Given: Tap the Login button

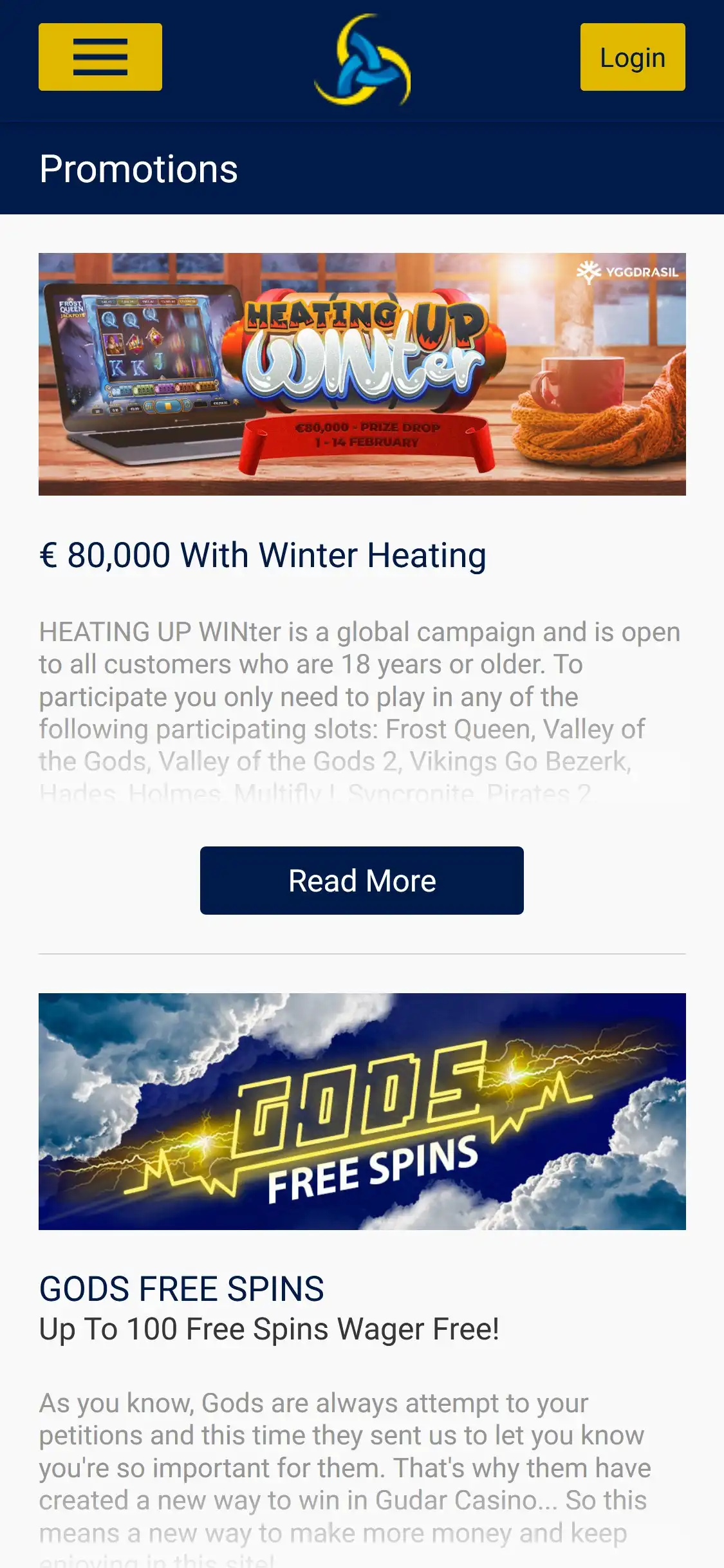Looking at the screenshot, I should tap(632, 57).
